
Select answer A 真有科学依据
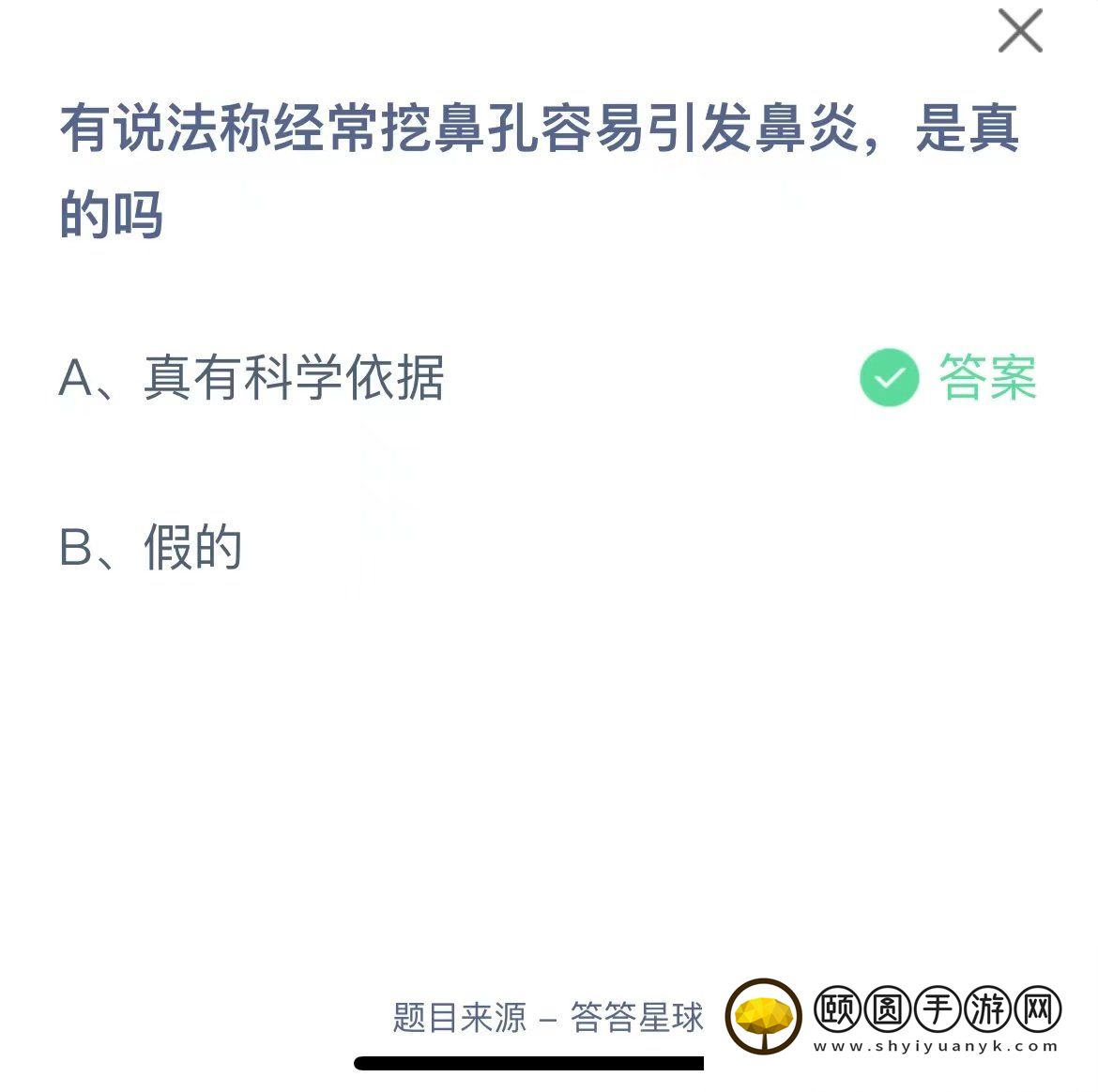point(252,378)
